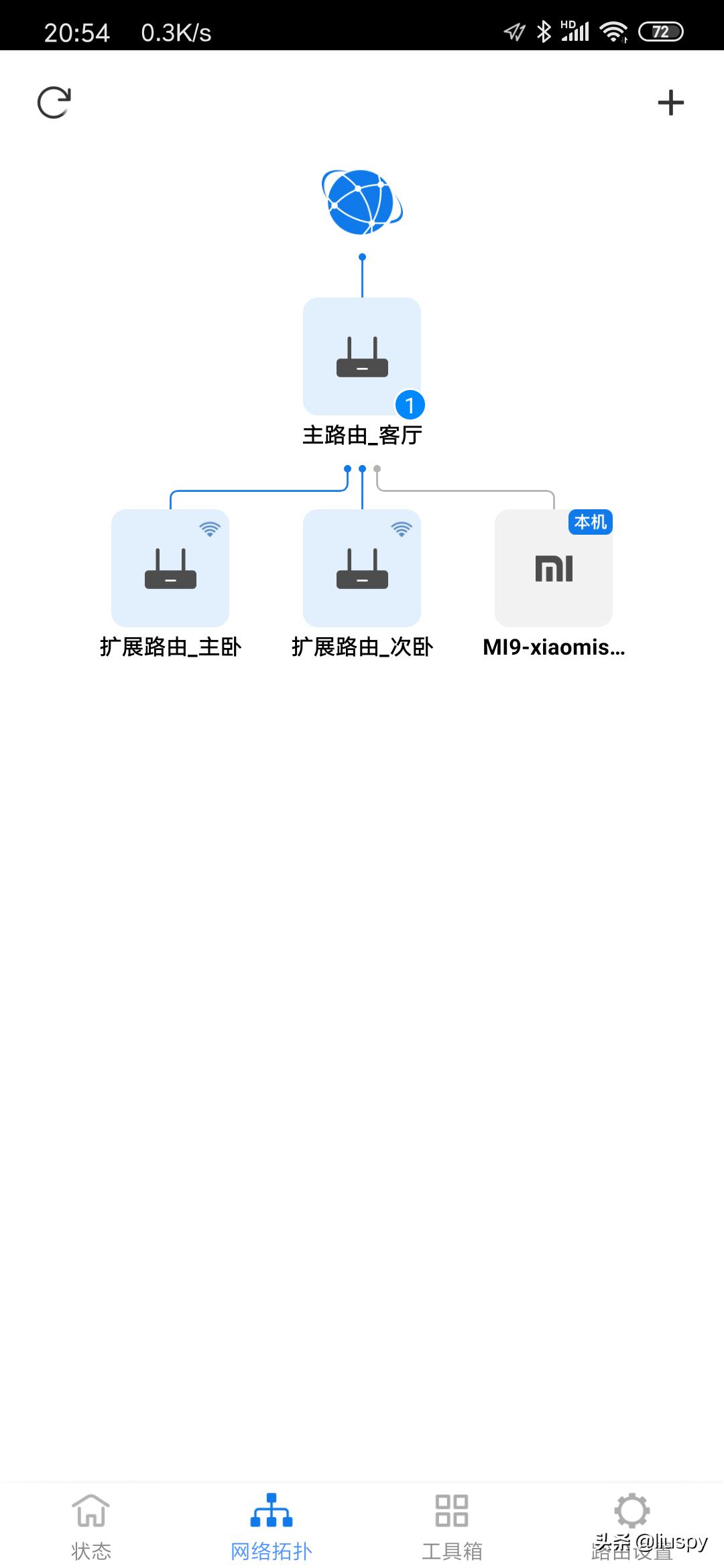Viewport: 724px width, 1568px height.
Task: Tap the 本机 label on the MI9 device
Action: point(589,523)
